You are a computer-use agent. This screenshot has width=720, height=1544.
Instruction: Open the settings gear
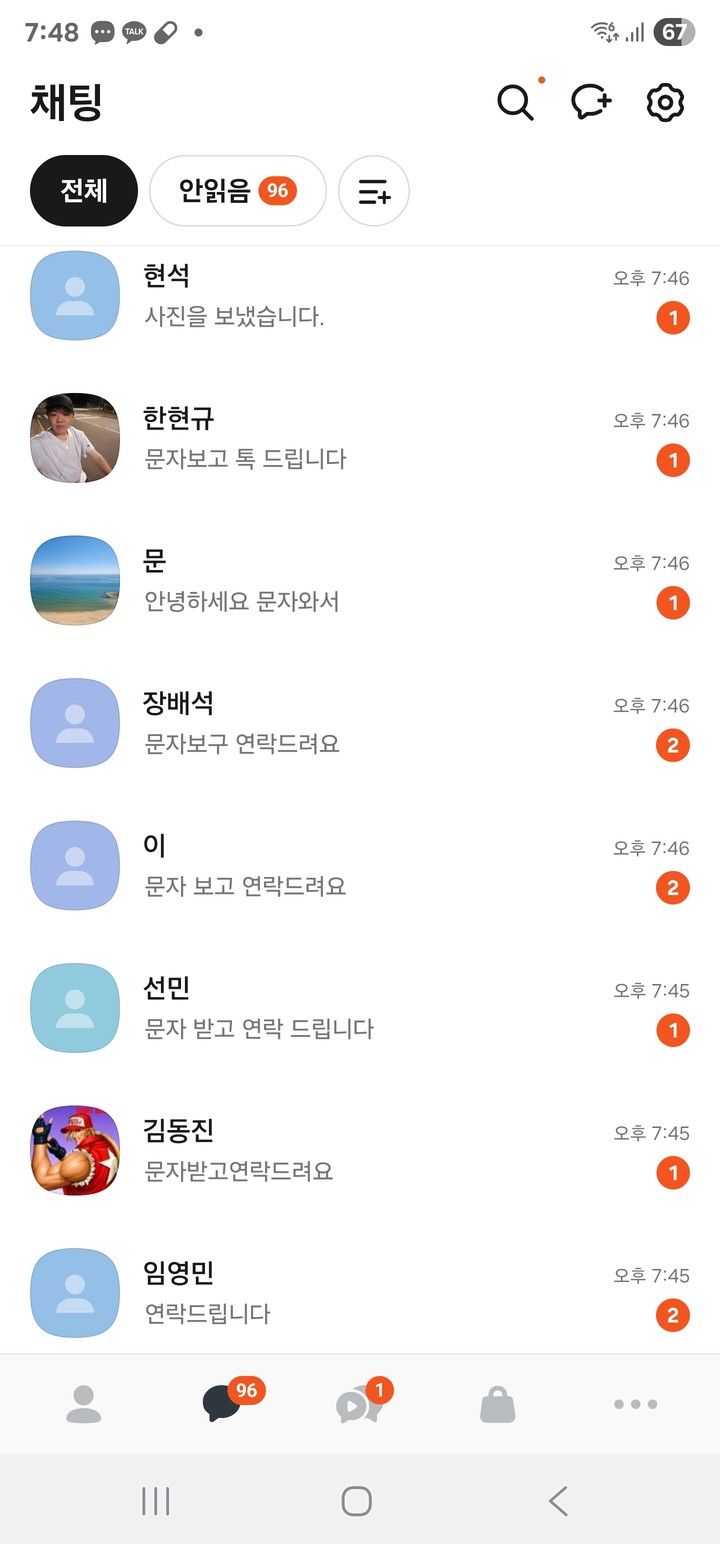[665, 103]
